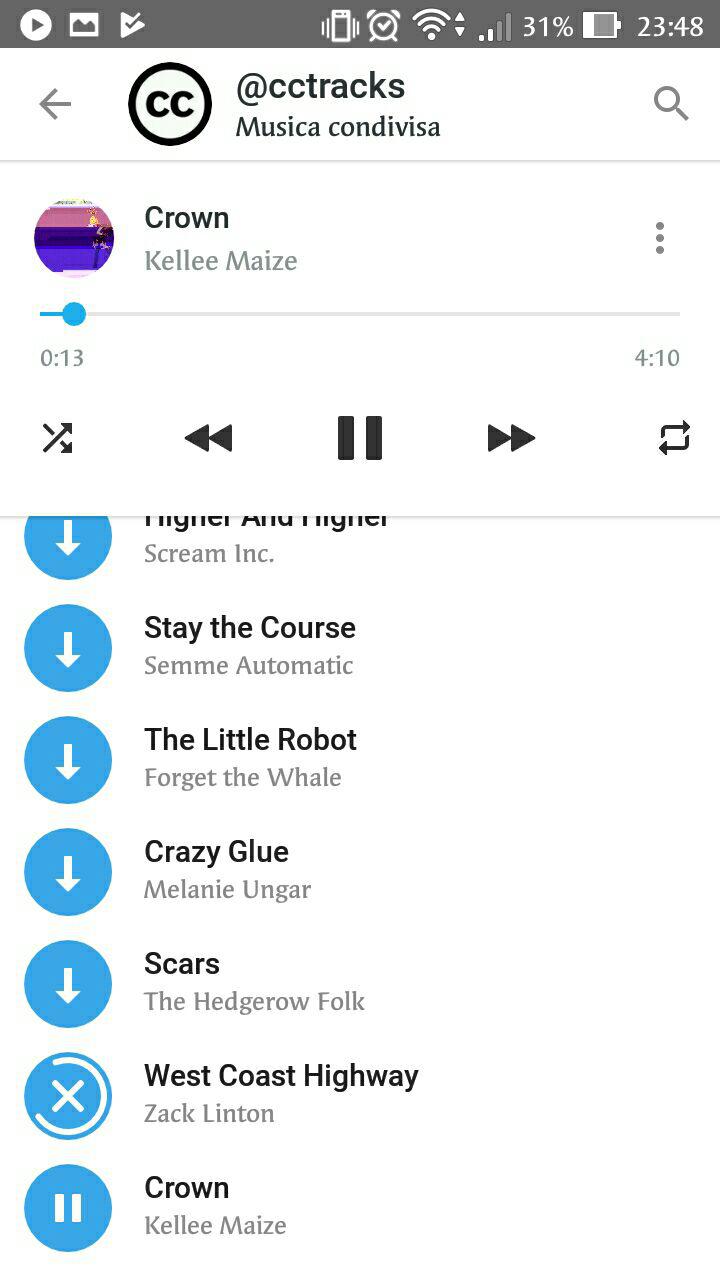Skip to the previous track
This screenshot has height=1280, width=720.
click(209, 438)
